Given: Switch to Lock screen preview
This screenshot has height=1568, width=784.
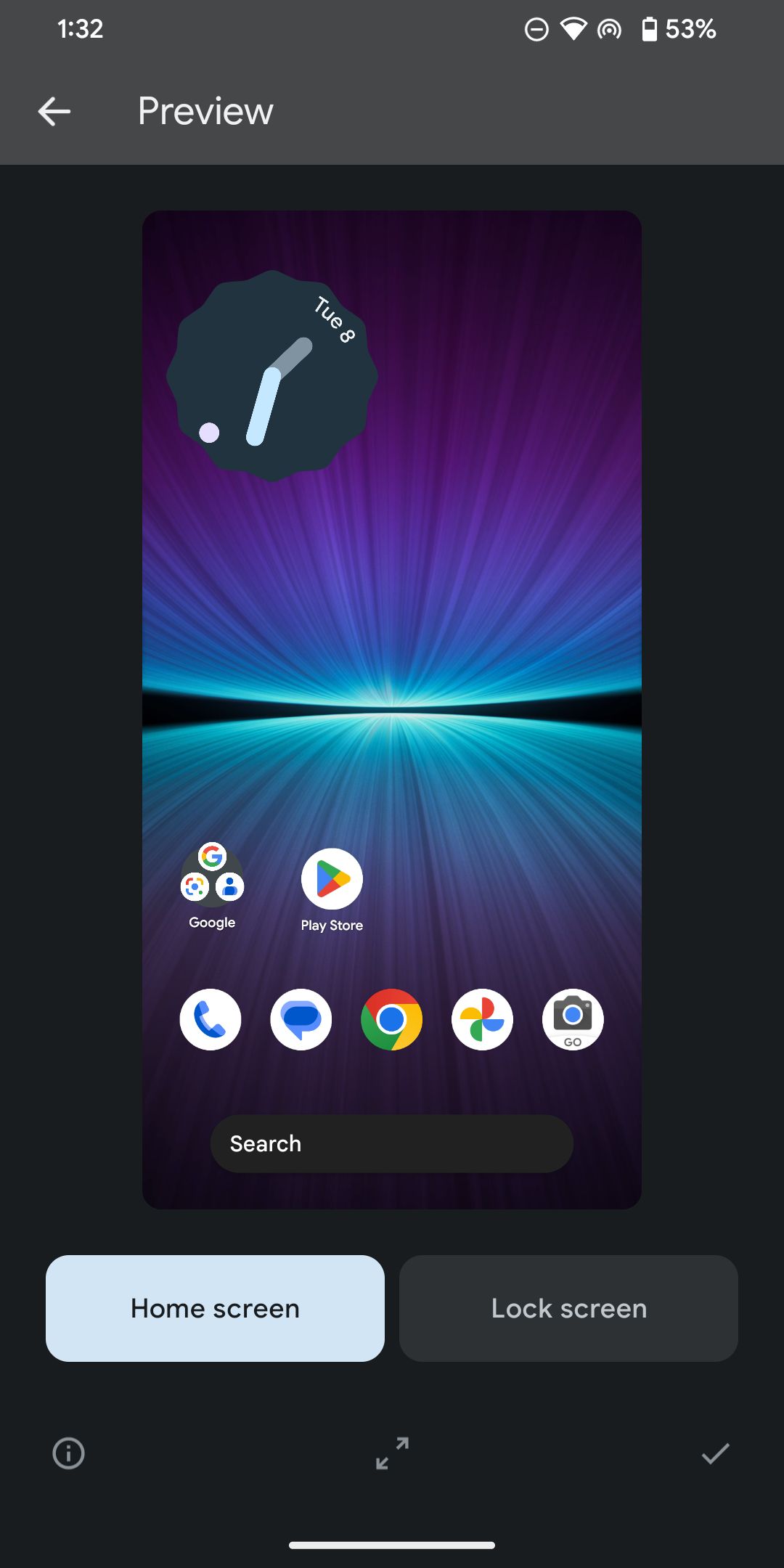Looking at the screenshot, I should pos(568,1308).
